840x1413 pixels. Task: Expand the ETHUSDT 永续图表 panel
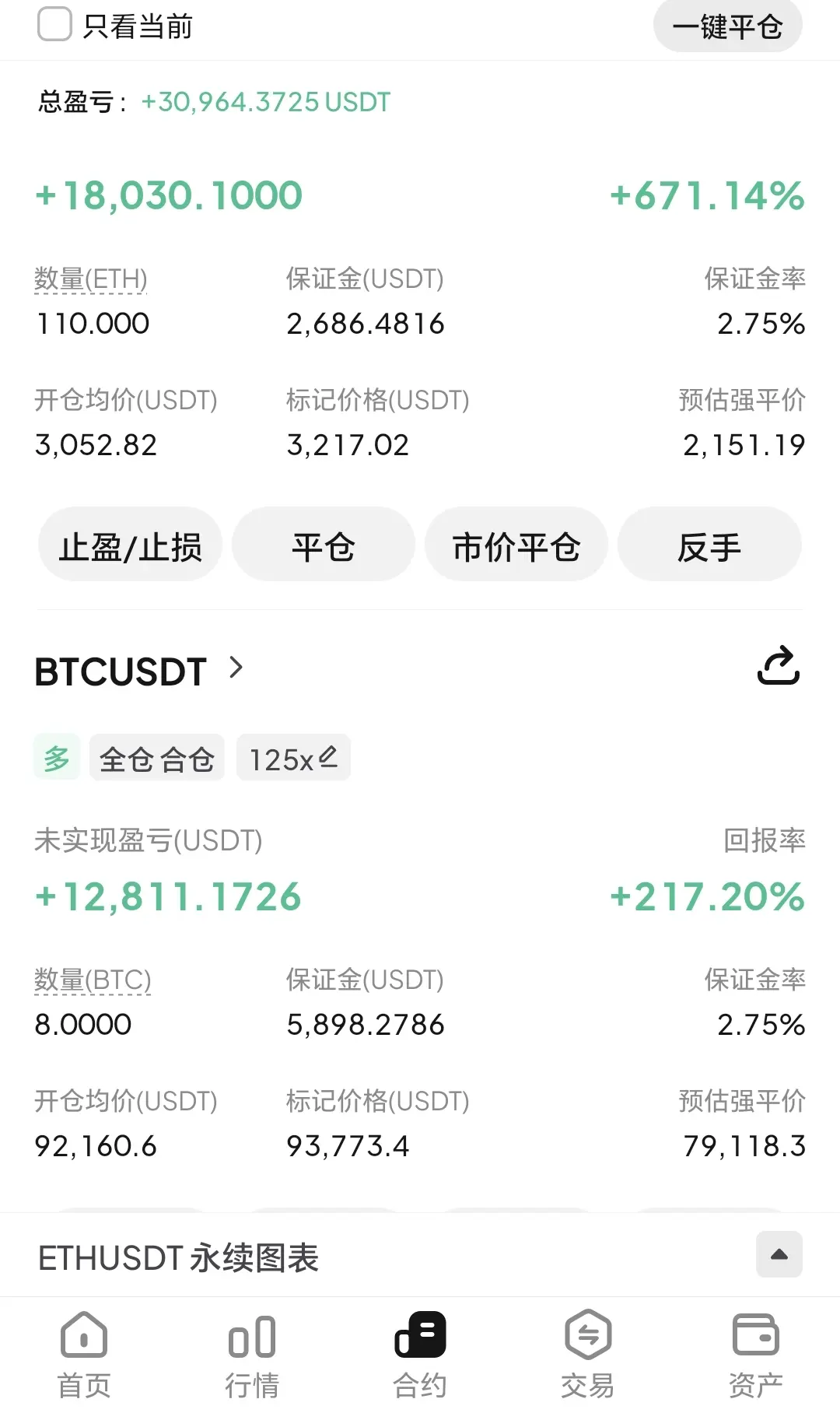click(x=779, y=1254)
